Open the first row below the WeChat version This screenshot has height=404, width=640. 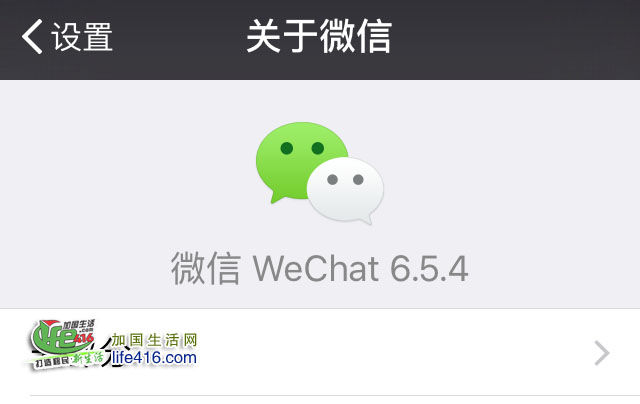[x=320, y=352]
